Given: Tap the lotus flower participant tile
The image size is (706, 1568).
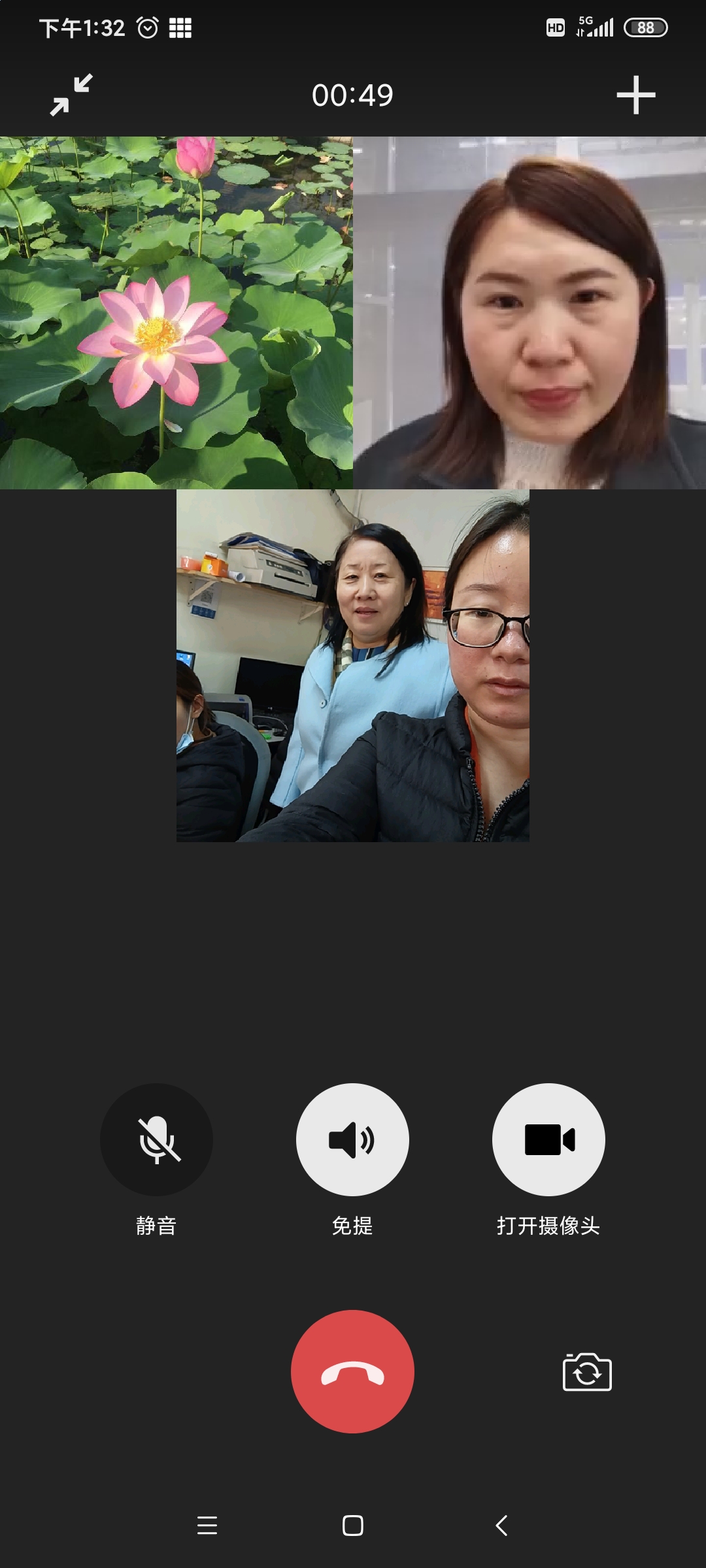Looking at the screenshot, I should pos(176,312).
